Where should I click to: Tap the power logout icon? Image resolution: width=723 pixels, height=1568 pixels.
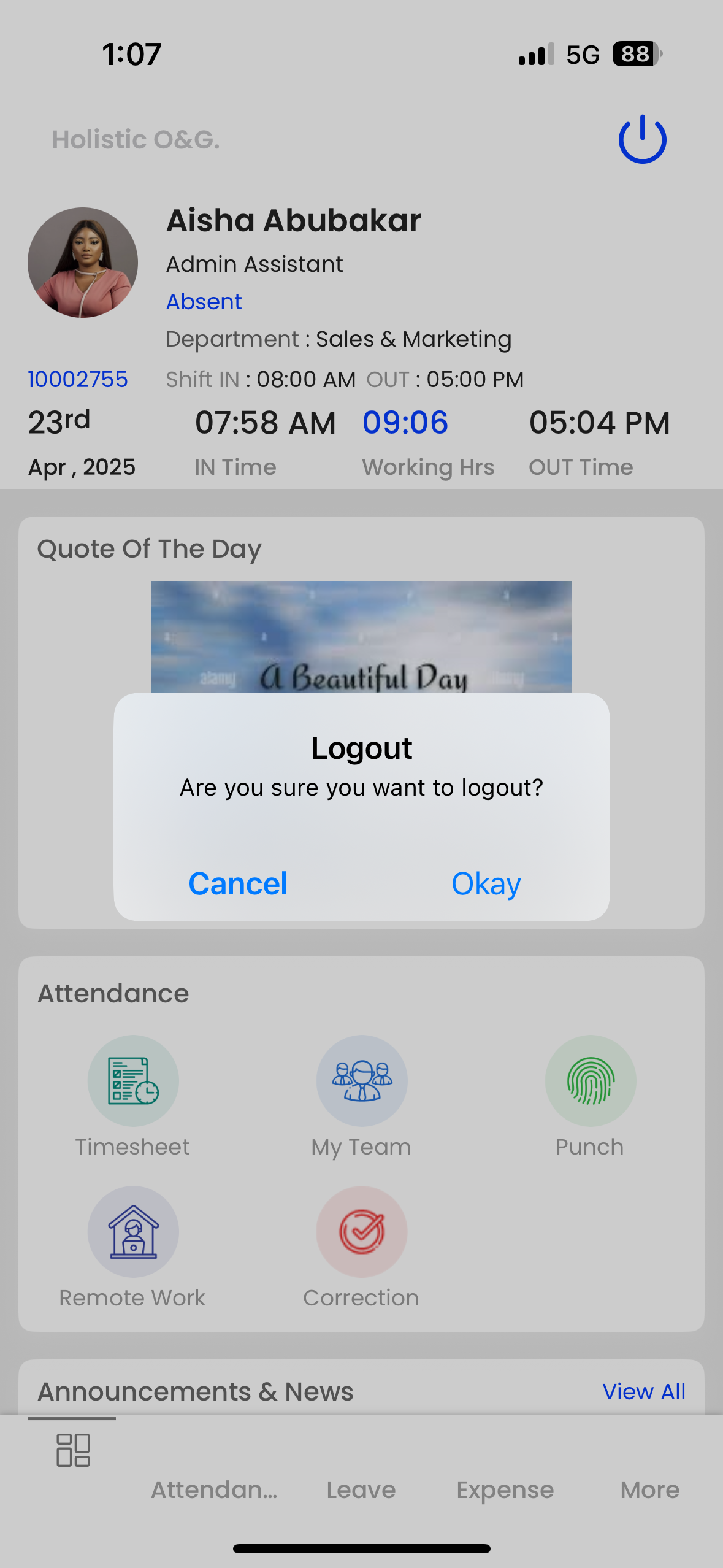pos(642,139)
